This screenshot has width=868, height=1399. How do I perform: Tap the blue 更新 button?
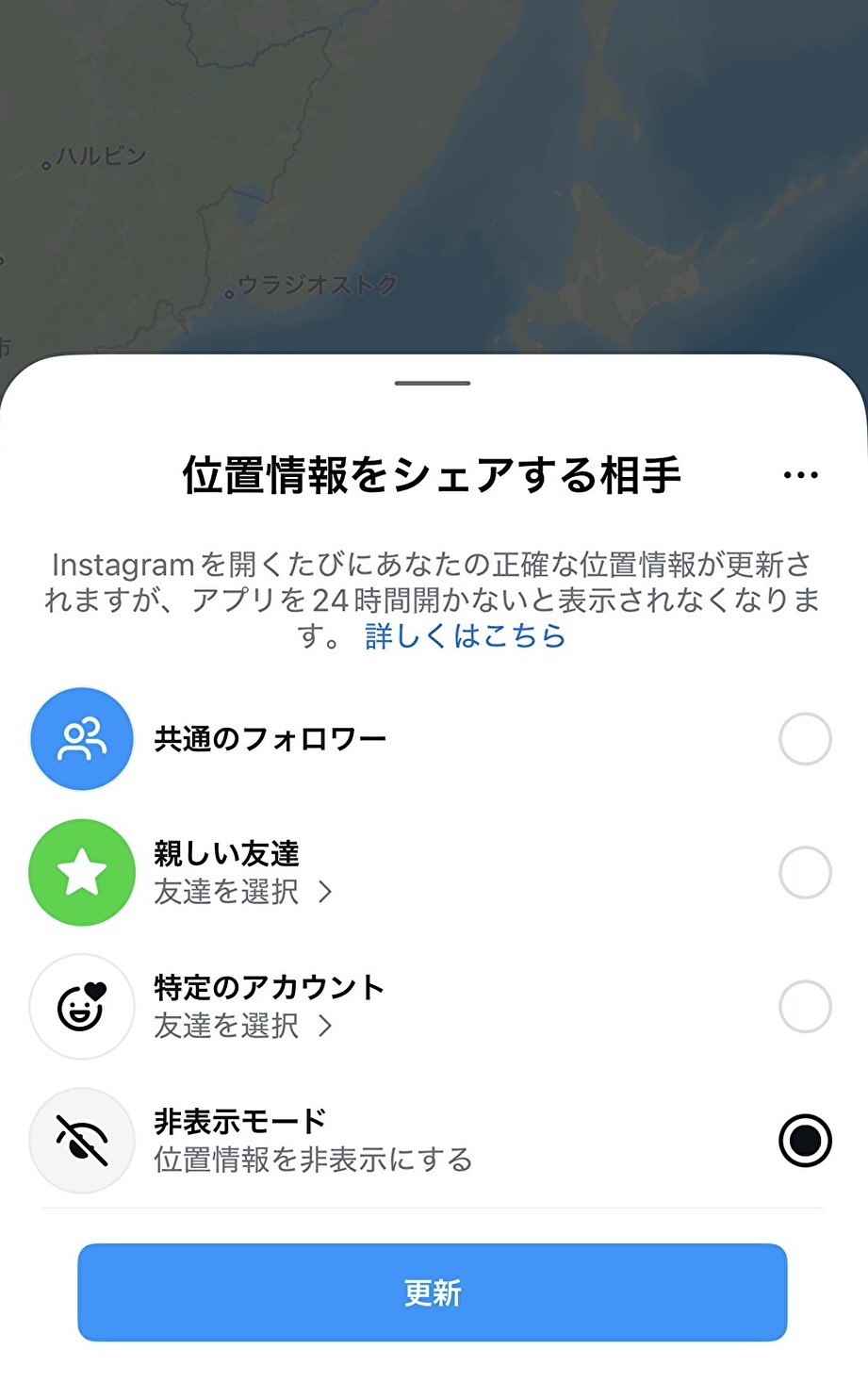point(433,1292)
